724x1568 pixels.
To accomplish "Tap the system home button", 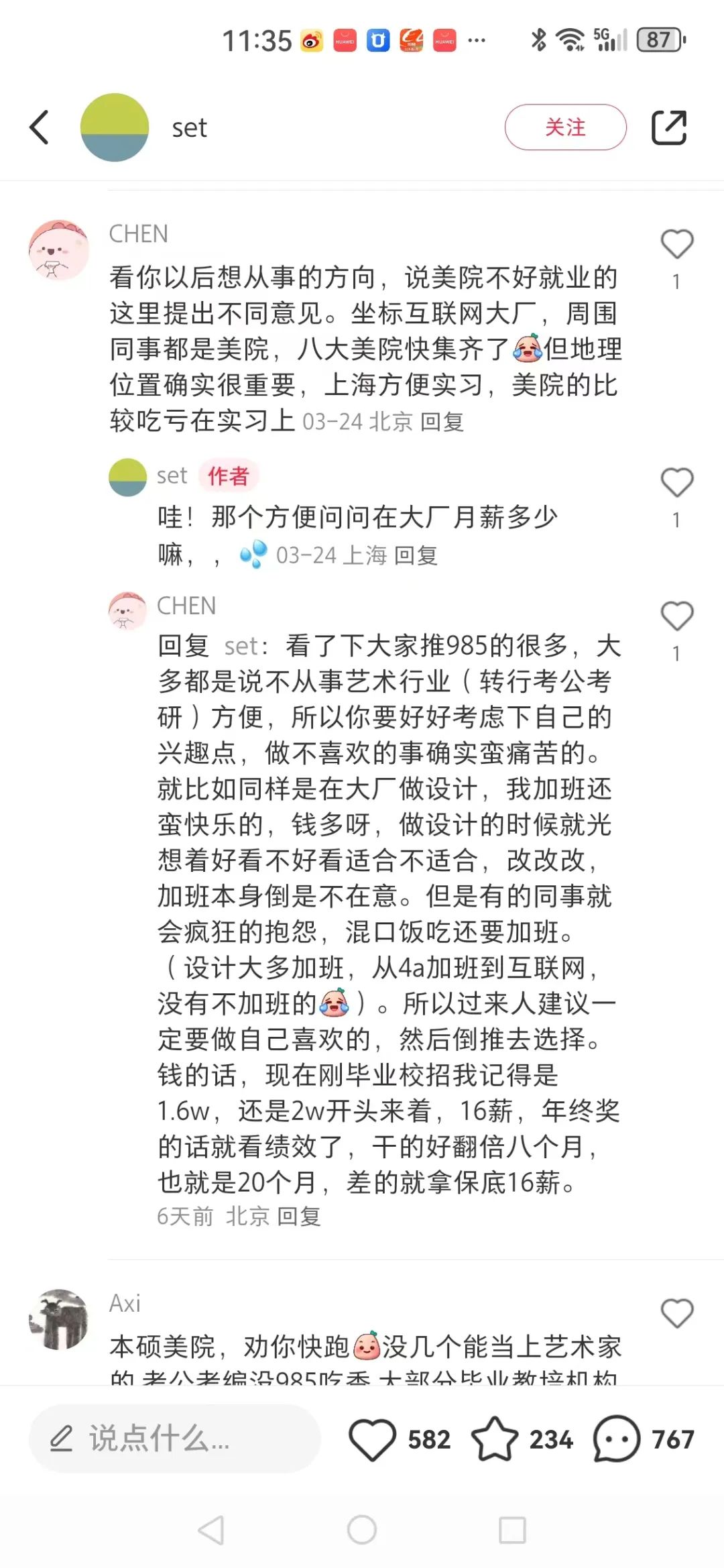I will [362, 1530].
